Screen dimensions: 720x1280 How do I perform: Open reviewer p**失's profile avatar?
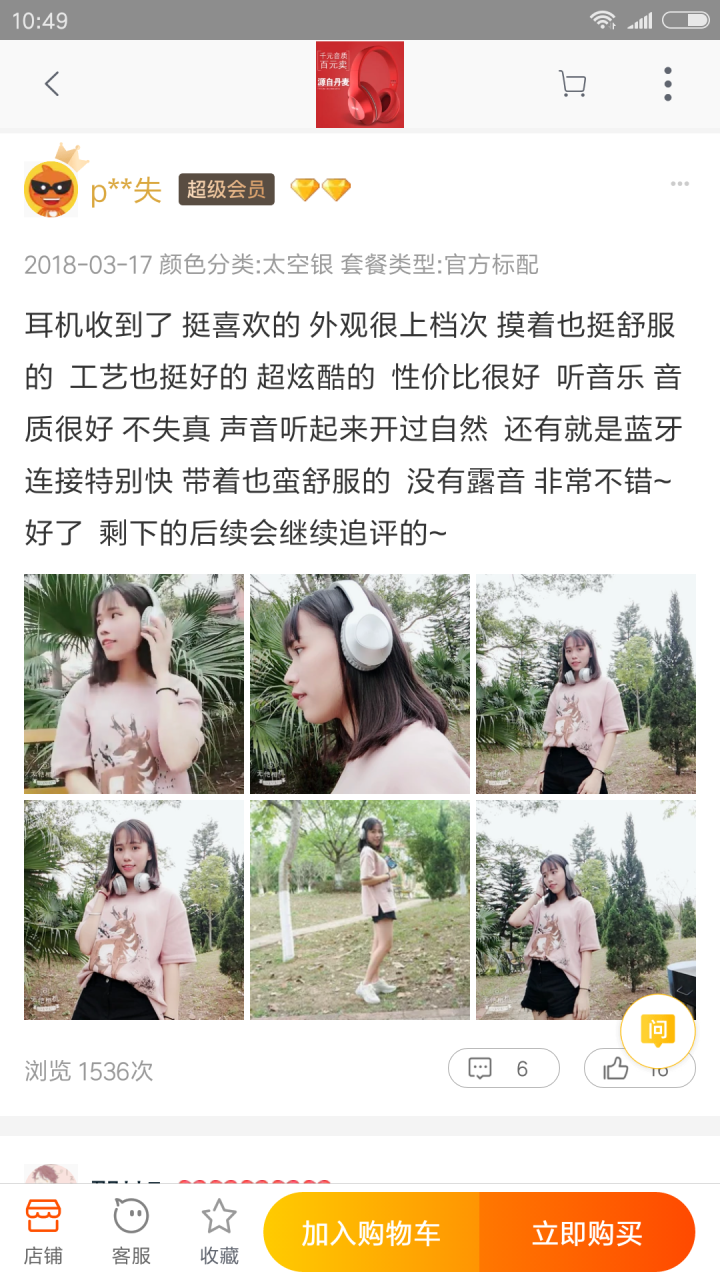click(x=51, y=188)
